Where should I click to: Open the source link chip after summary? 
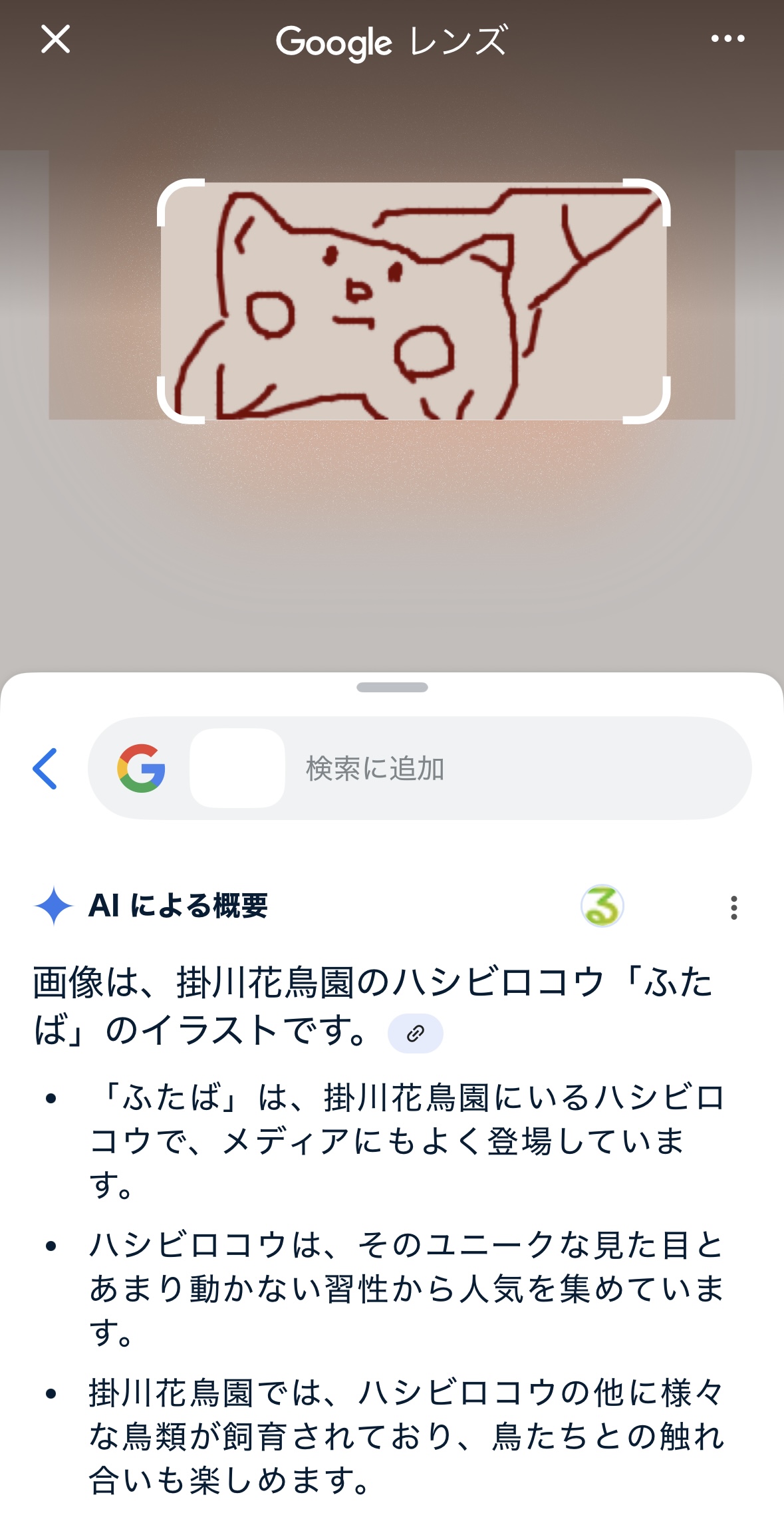pos(416,1033)
